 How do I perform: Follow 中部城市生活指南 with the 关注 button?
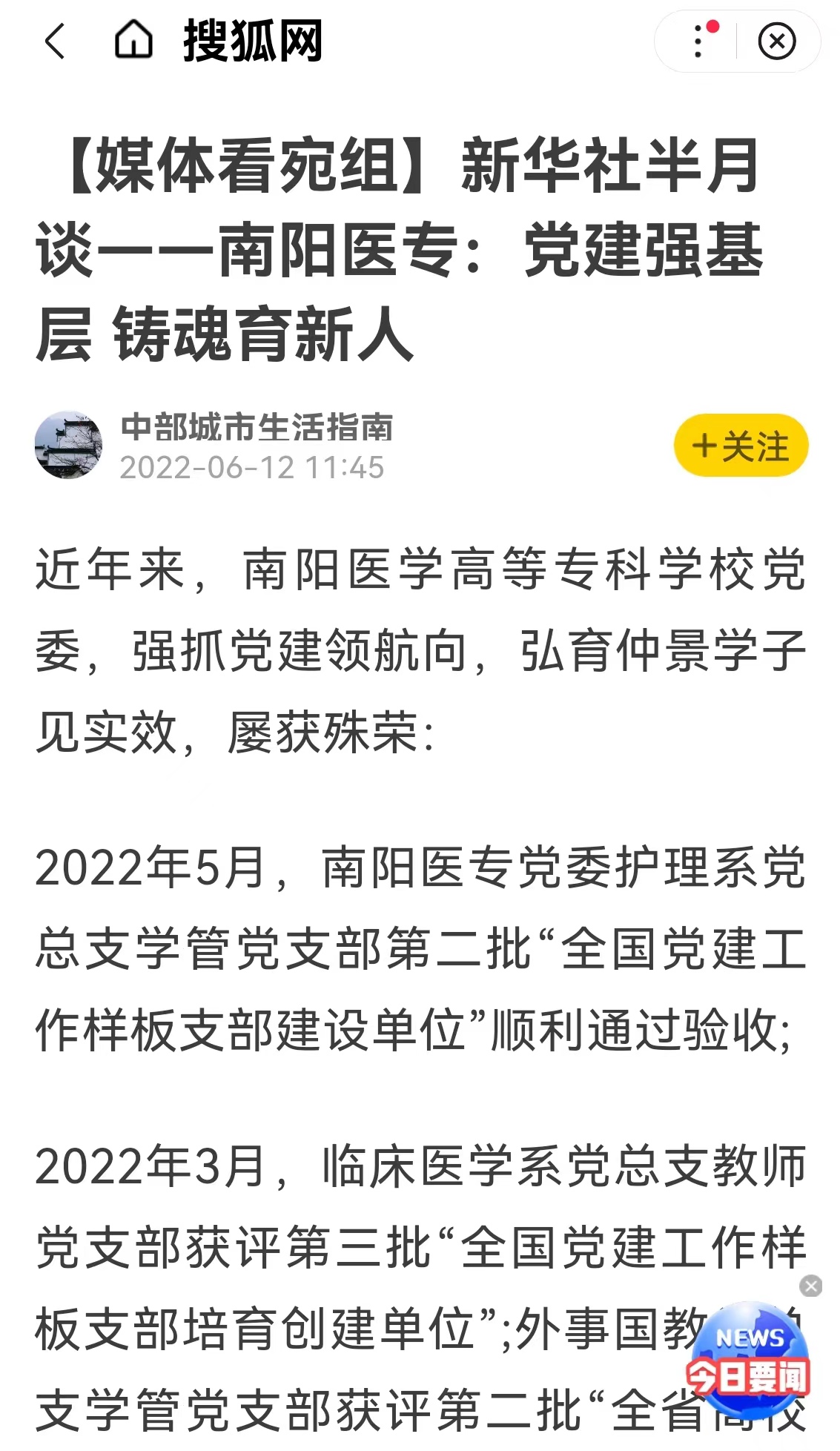point(741,446)
